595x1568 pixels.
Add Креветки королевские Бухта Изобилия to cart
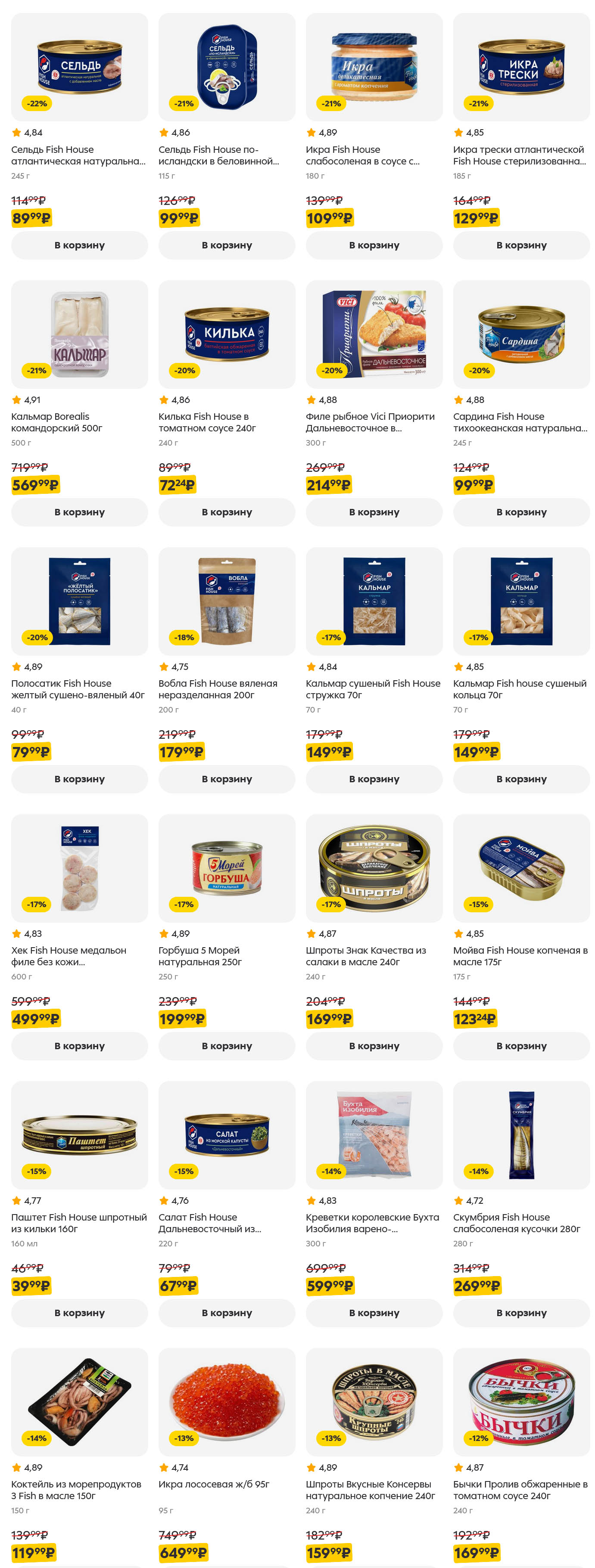(x=374, y=1313)
